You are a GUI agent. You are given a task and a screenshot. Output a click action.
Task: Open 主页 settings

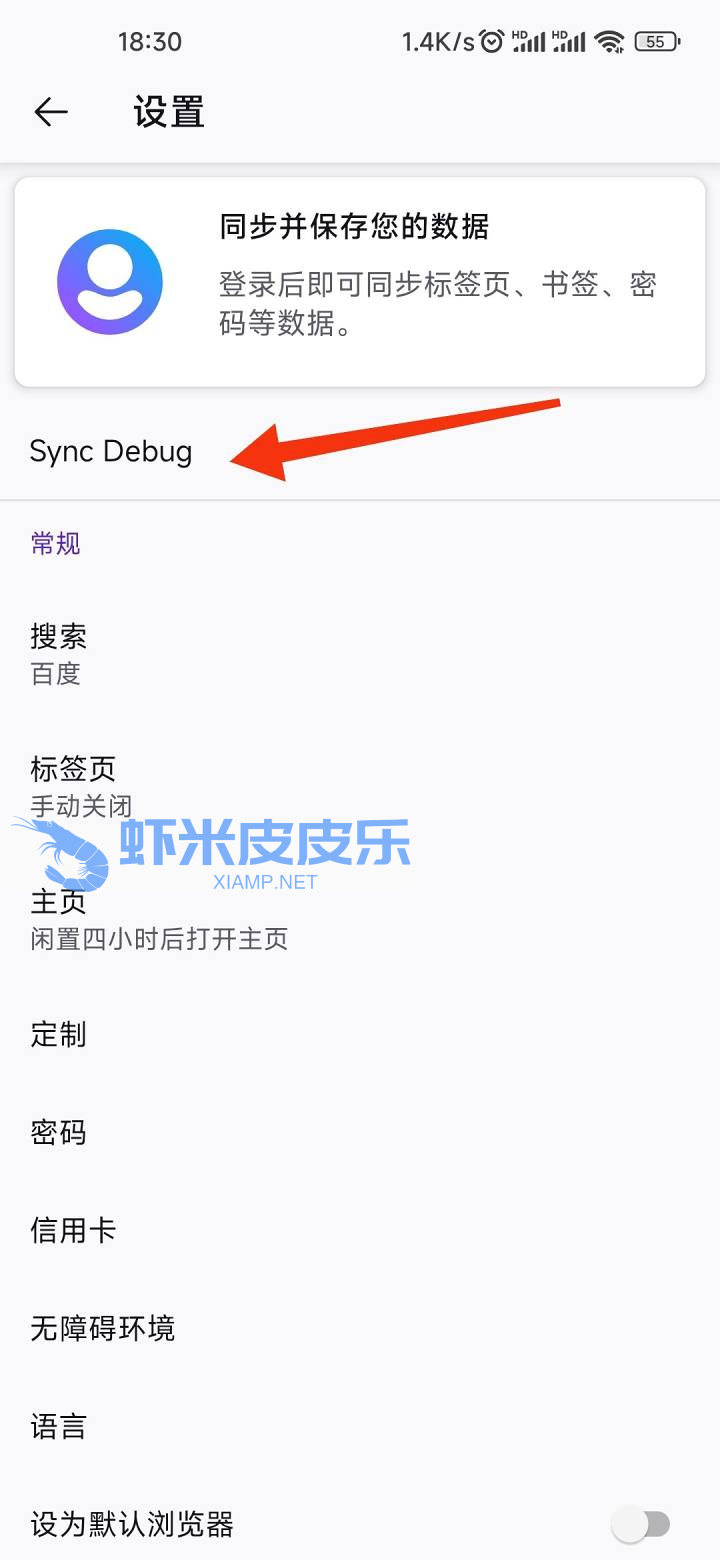tap(360, 919)
